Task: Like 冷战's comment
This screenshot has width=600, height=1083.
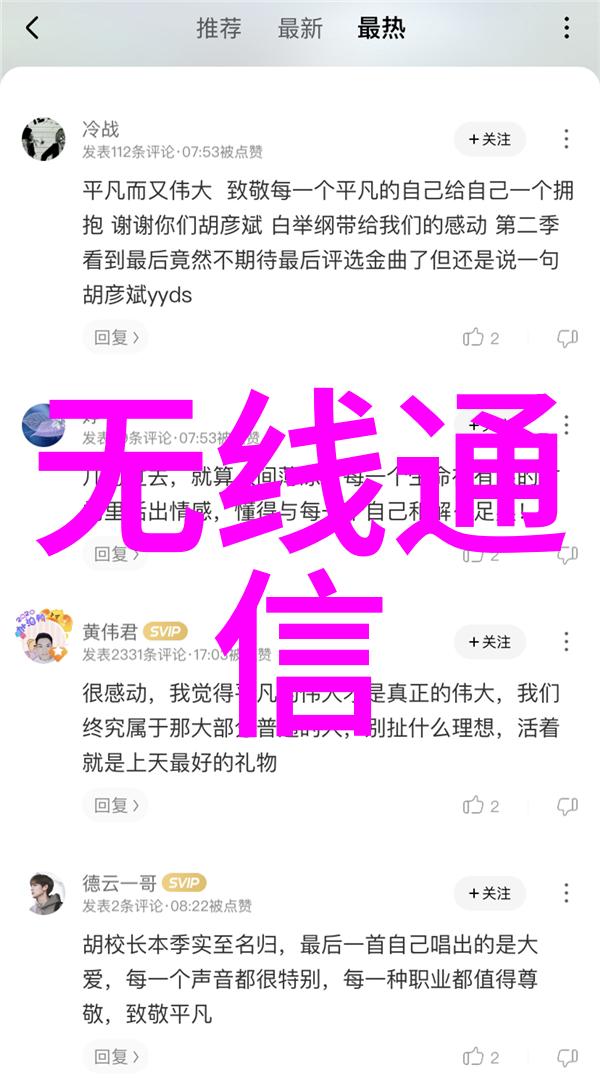Action: 480,338
